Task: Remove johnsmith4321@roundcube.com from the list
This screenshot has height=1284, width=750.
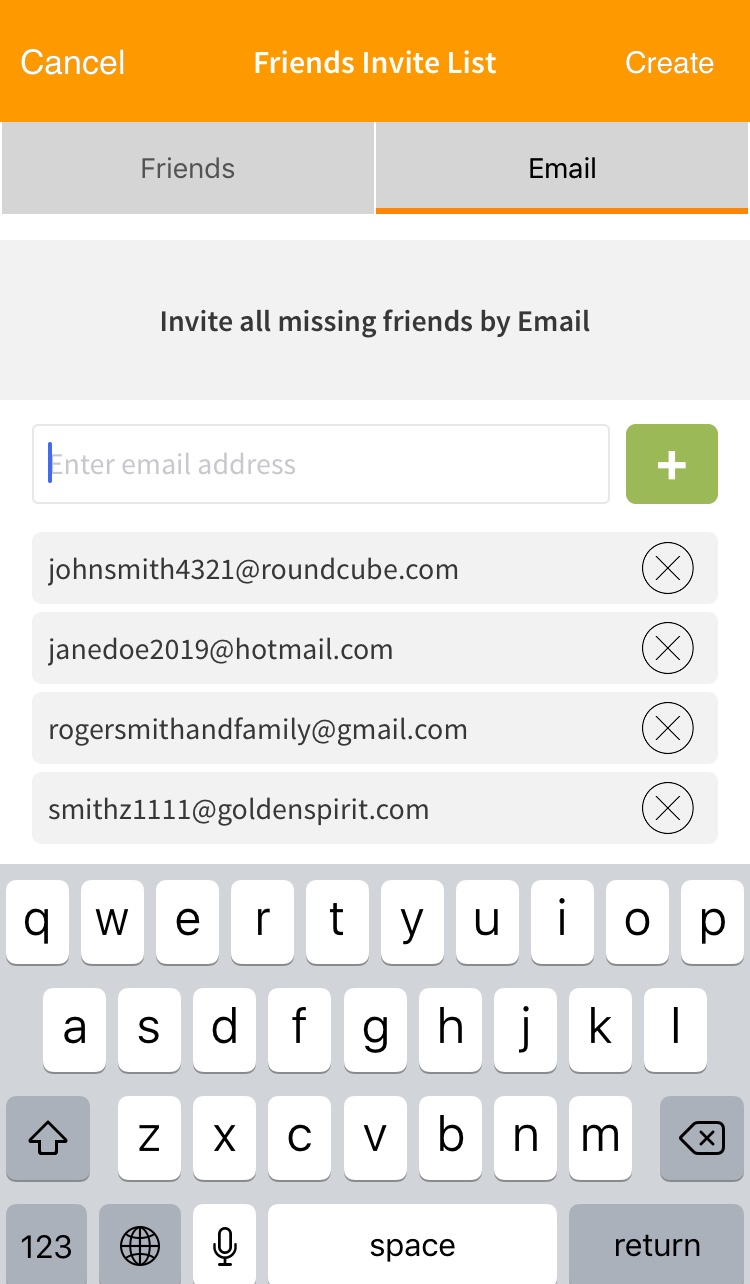Action: tap(668, 569)
